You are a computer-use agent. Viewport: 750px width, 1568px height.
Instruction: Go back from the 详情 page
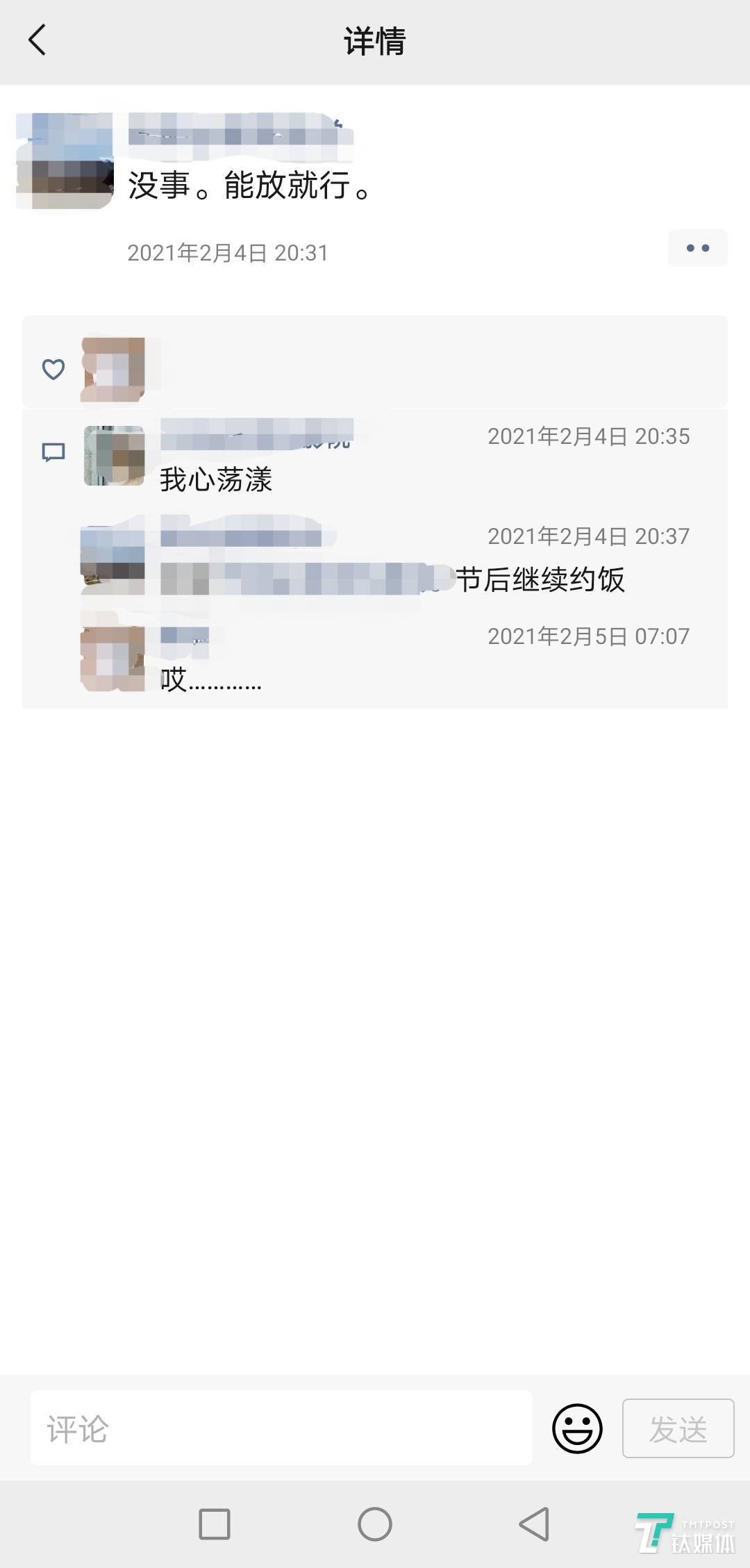pyautogui.click(x=37, y=40)
